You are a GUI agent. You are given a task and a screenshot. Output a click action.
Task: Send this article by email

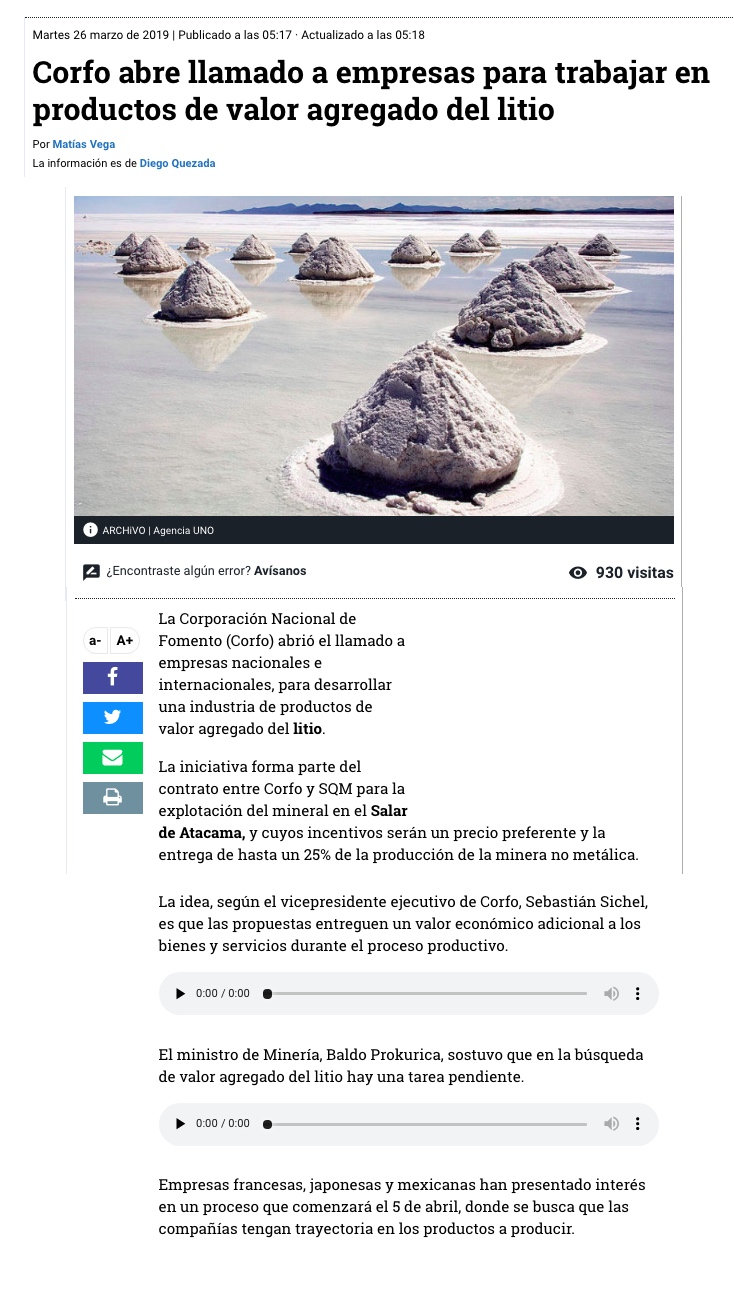click(112, 758)
